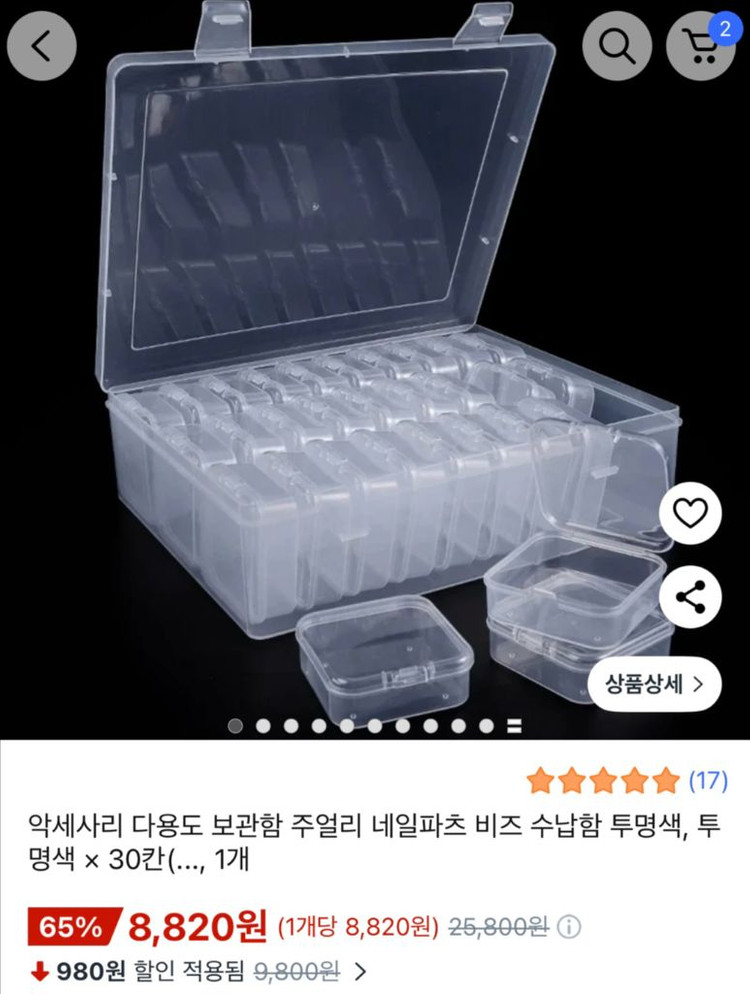The width and height of the screenshot is (750, 994).
Task: Show price info next to 25,800원
Action: tap(570, 927)
